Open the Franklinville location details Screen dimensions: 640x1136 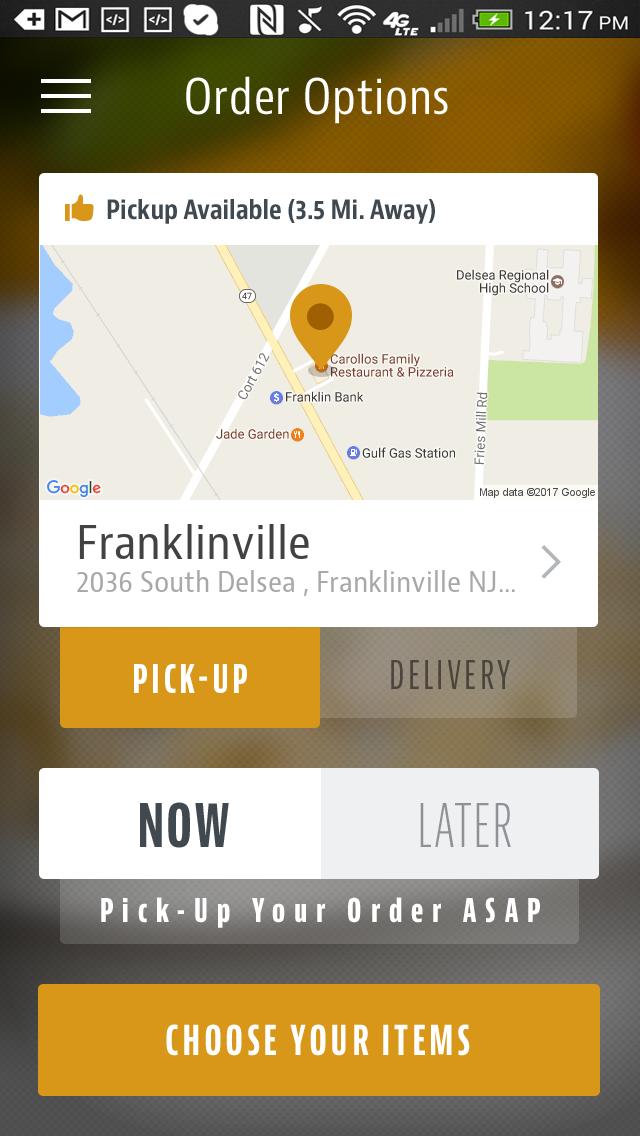pyautogui.click(x=318, y=563)
